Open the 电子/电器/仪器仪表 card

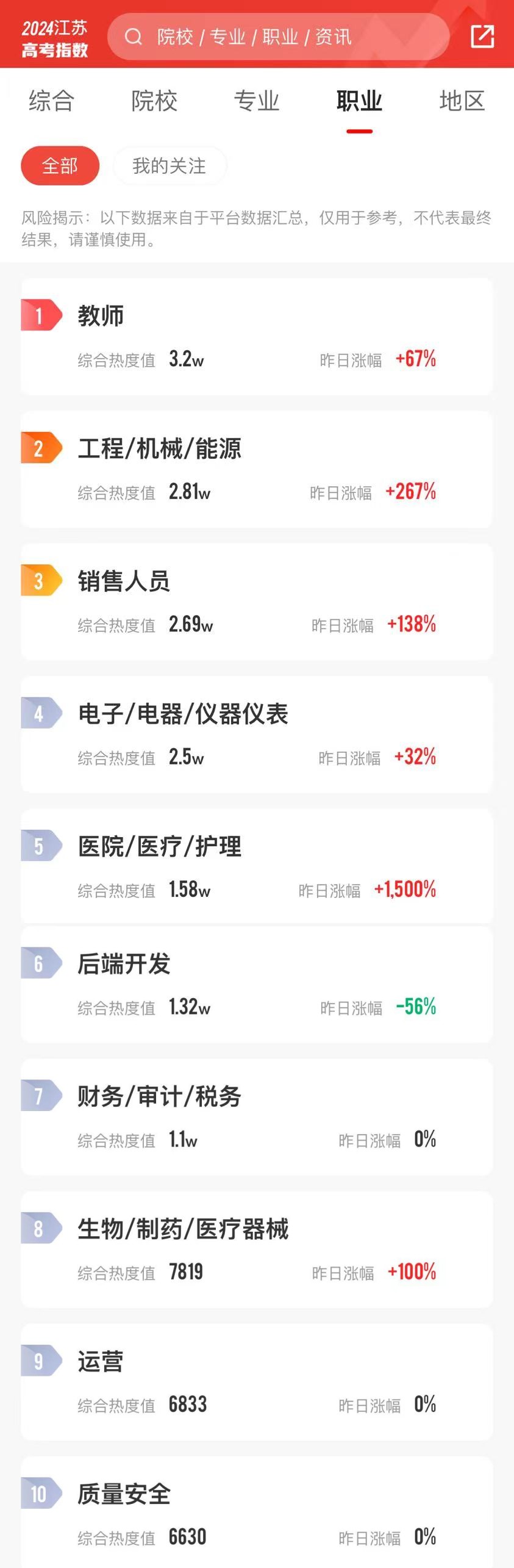tap(257, 734)
